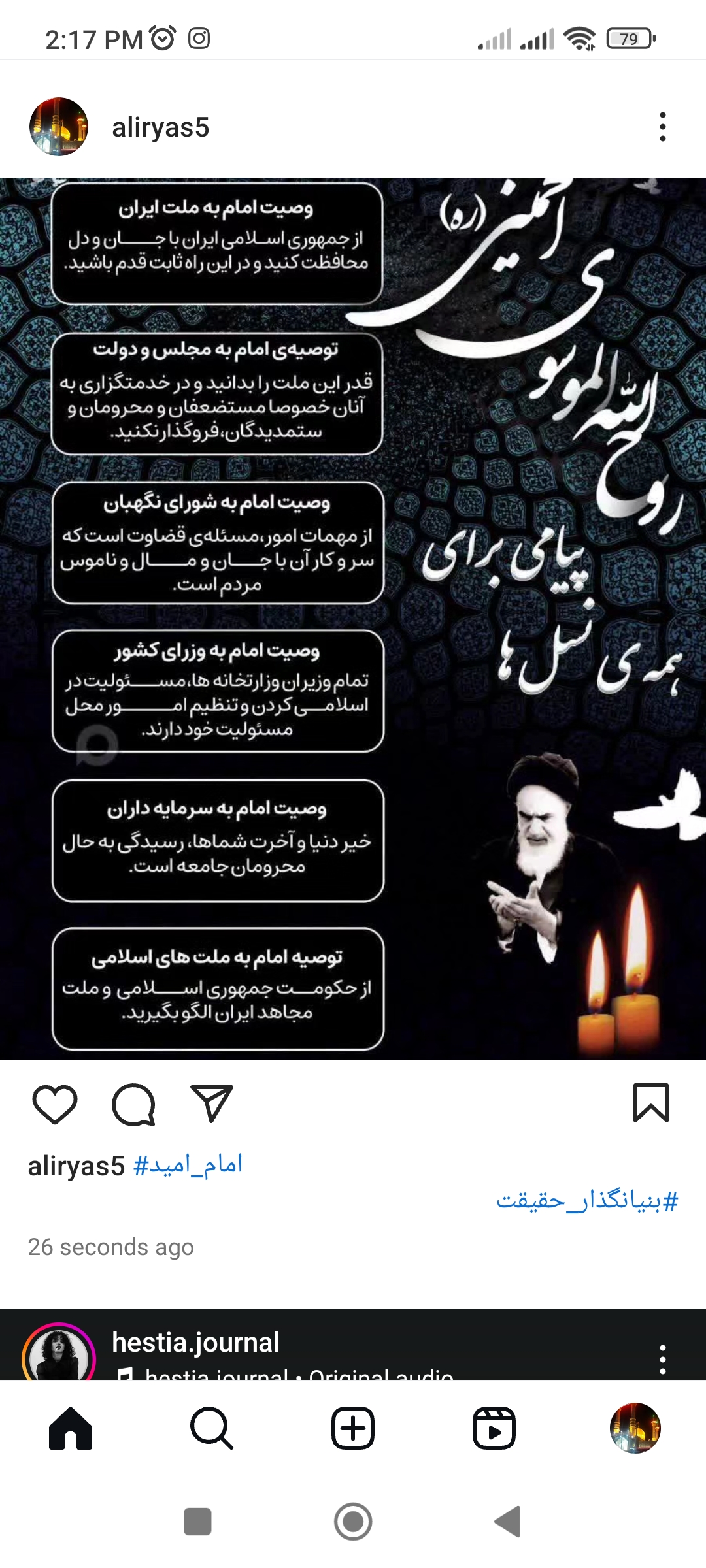Viewport: 706px width, 1568px height.
Task: Open hashtag #امام_امید
Action: pos(188,1165)
